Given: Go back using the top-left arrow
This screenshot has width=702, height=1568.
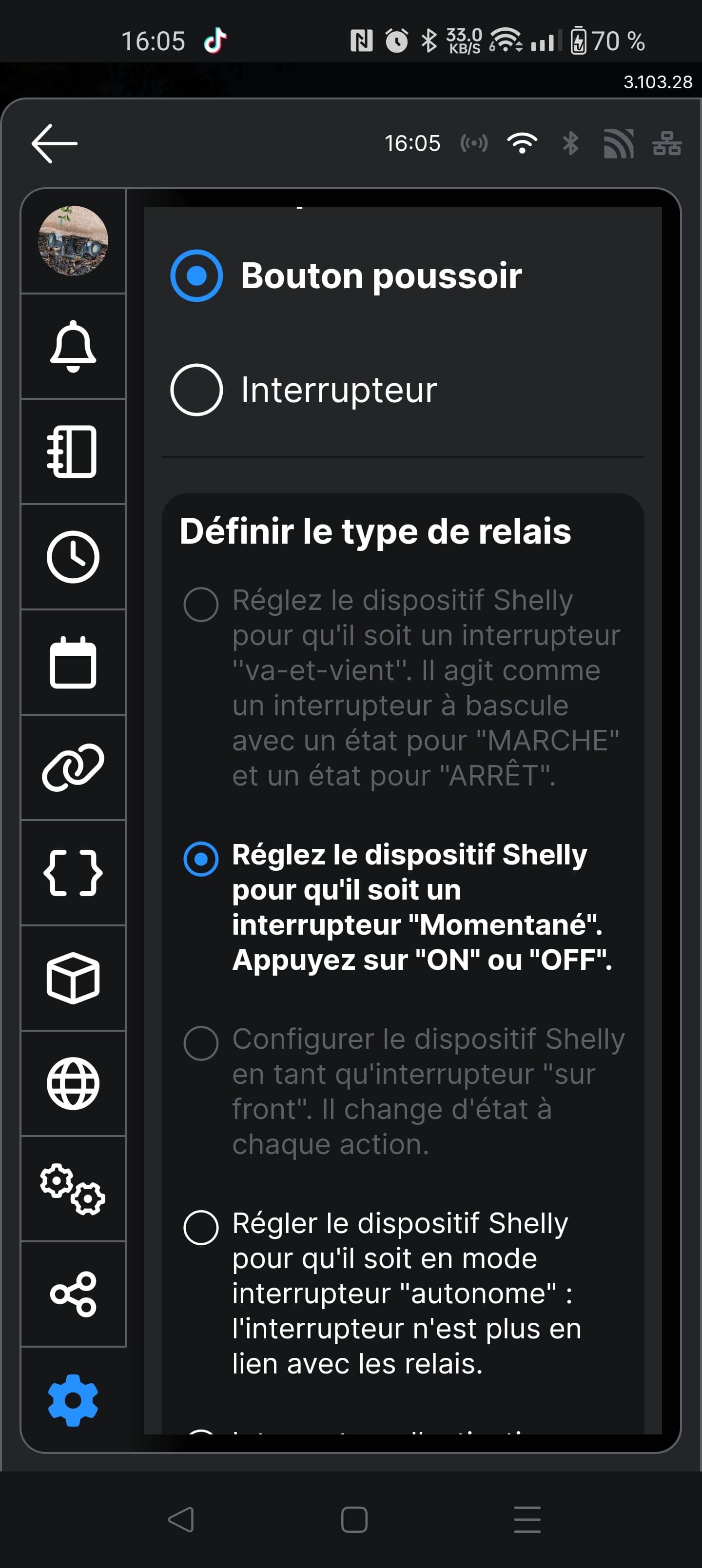Looking at the screenshot, I should 54,144.
